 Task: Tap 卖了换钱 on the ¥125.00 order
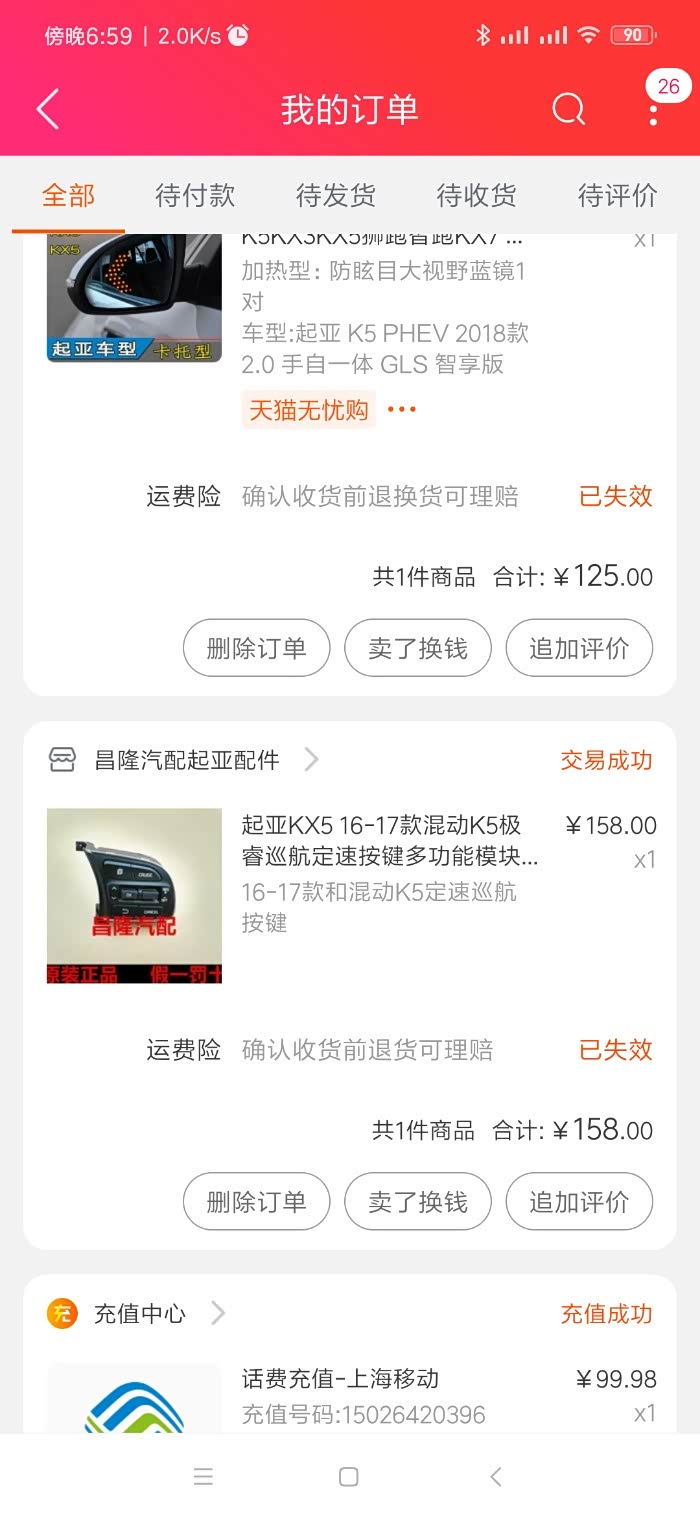coord(418,648)
